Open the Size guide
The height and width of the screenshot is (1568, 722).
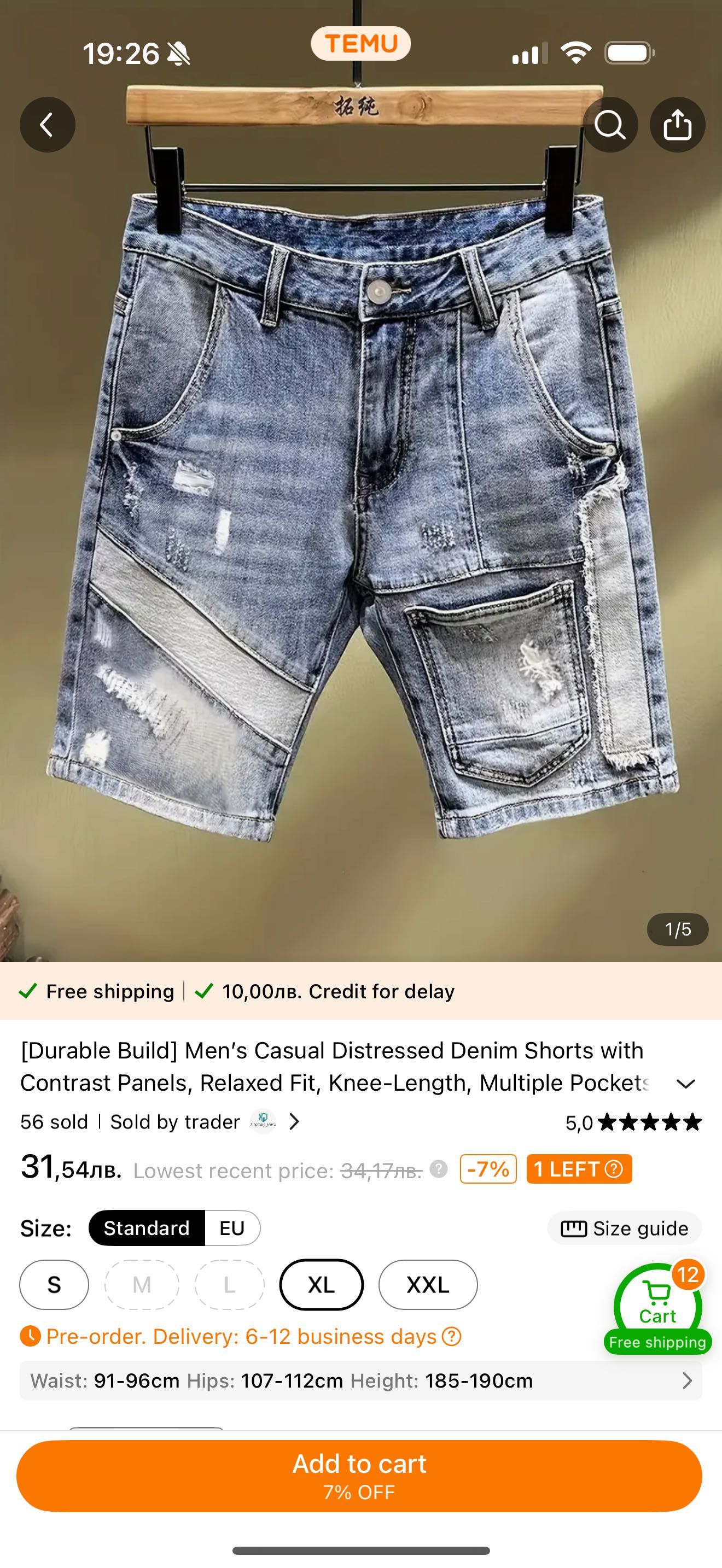coord(625,1228)
